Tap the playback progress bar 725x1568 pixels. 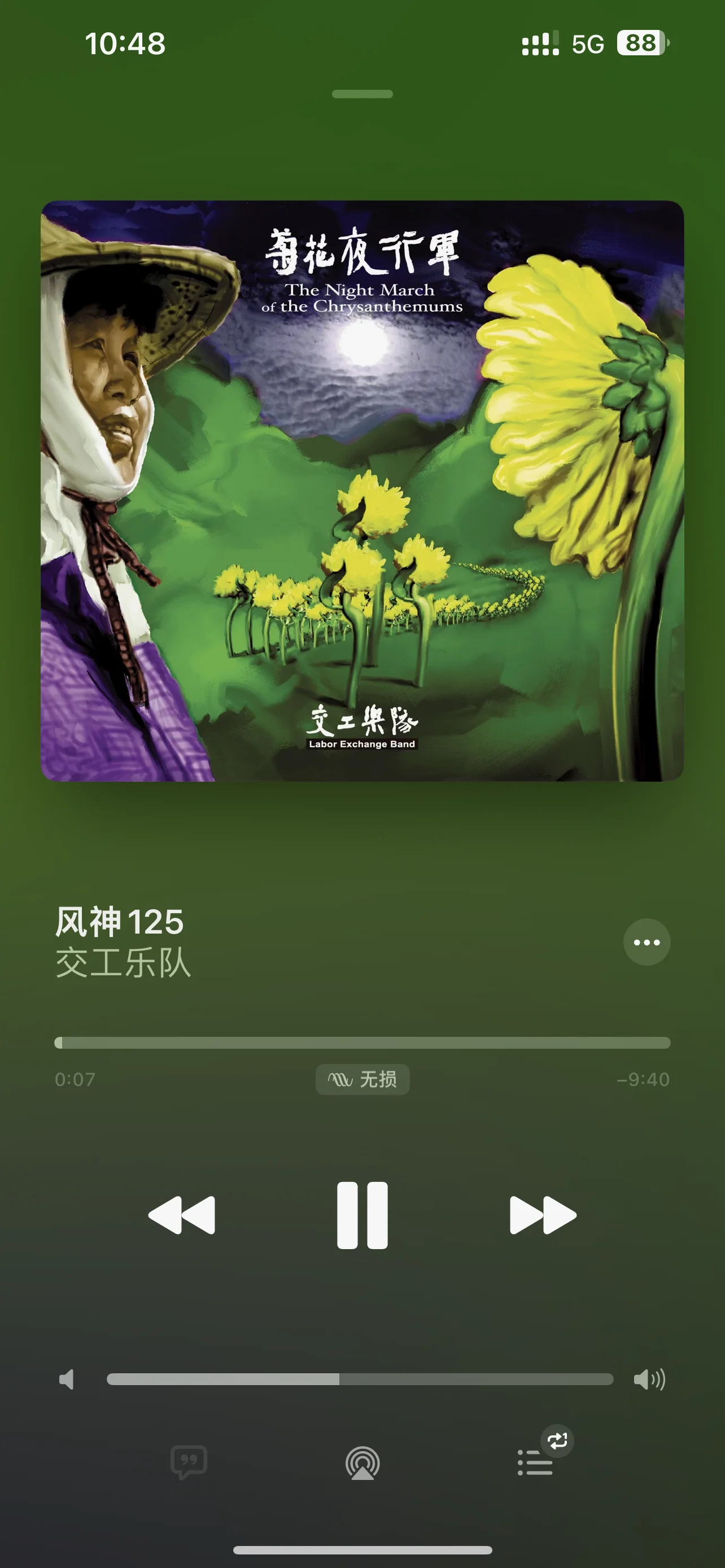pyautogui.click(x=362, y=1043)
